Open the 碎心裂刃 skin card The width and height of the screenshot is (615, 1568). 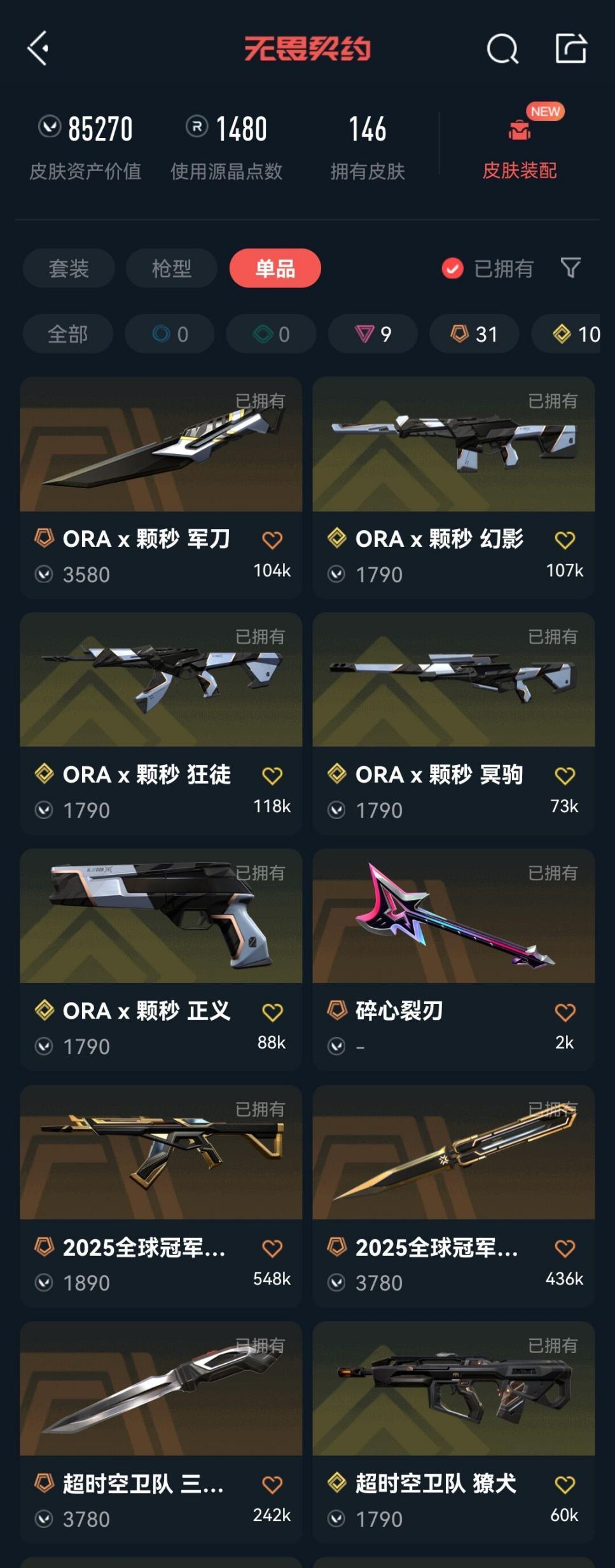click(453, 928)
